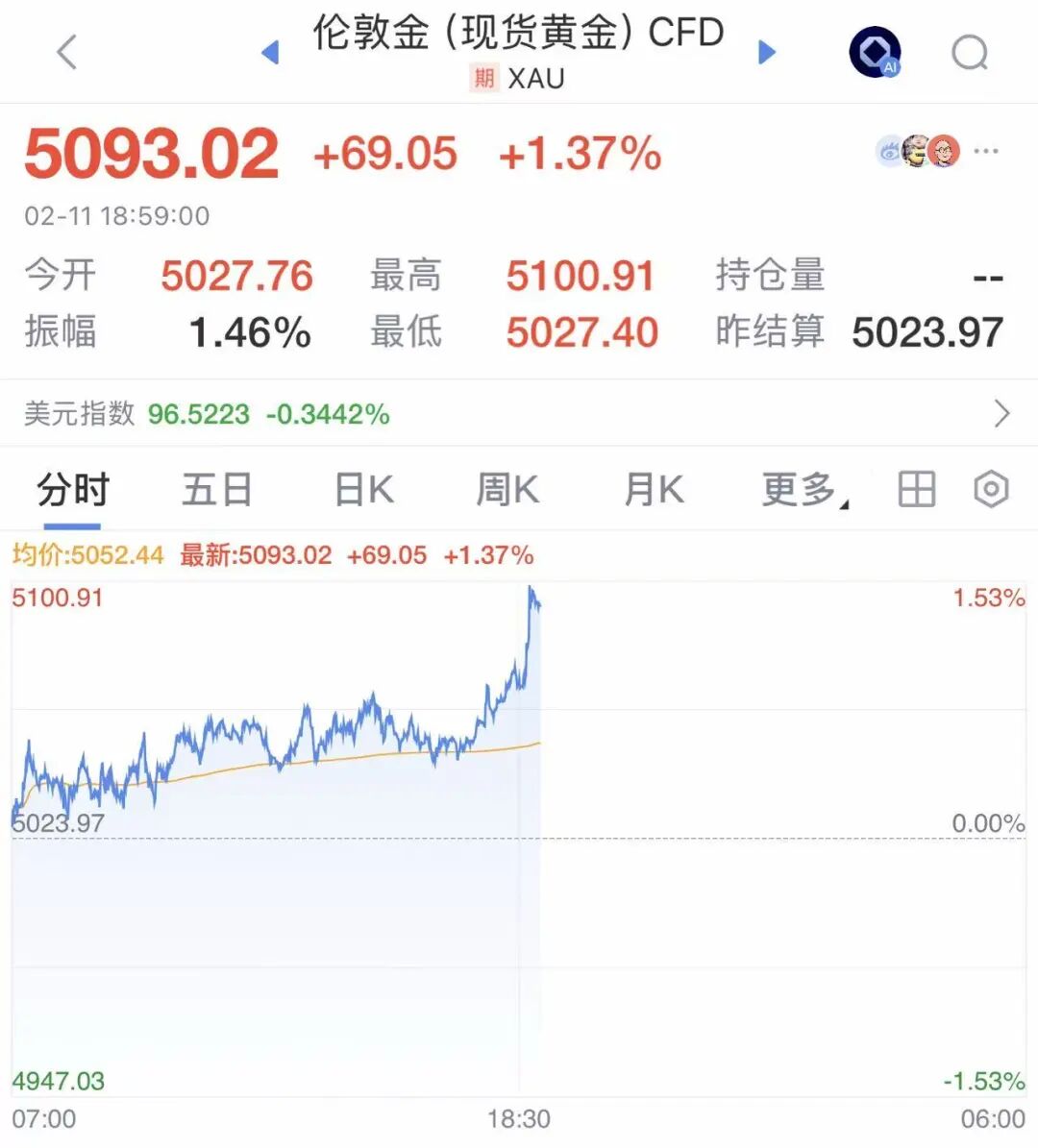1038x1148 pixels.
Task: Switch to the next instrument arrow
Action: [x=767, y=52]
